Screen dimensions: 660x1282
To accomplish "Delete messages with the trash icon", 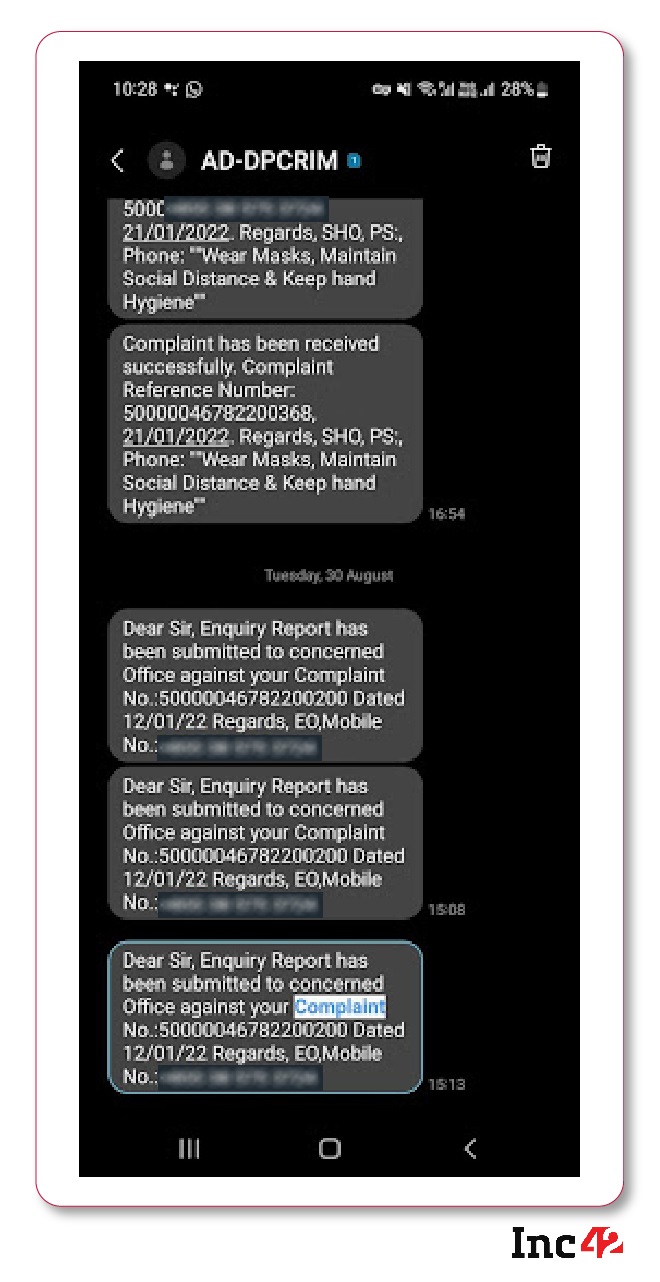I will [540, 157].
